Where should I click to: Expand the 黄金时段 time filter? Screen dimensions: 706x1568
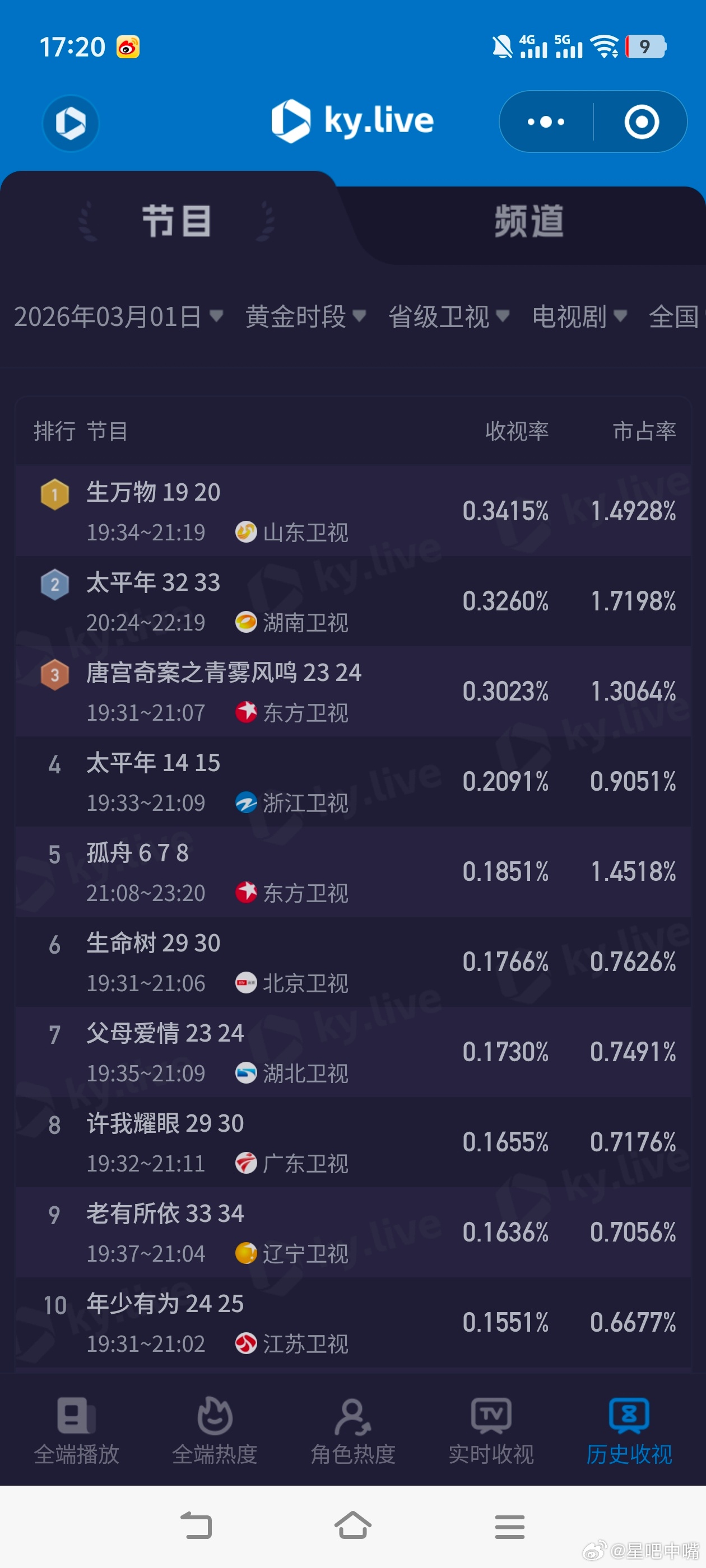pyautogui.click(x=305, y=317)
